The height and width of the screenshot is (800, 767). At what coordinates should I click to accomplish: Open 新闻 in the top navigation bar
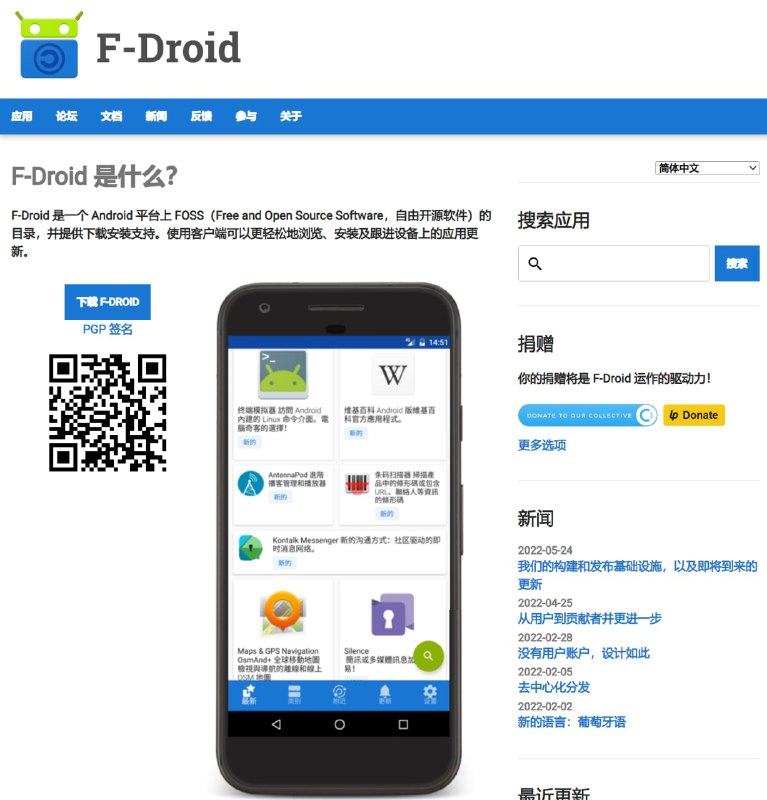point(156,116)
